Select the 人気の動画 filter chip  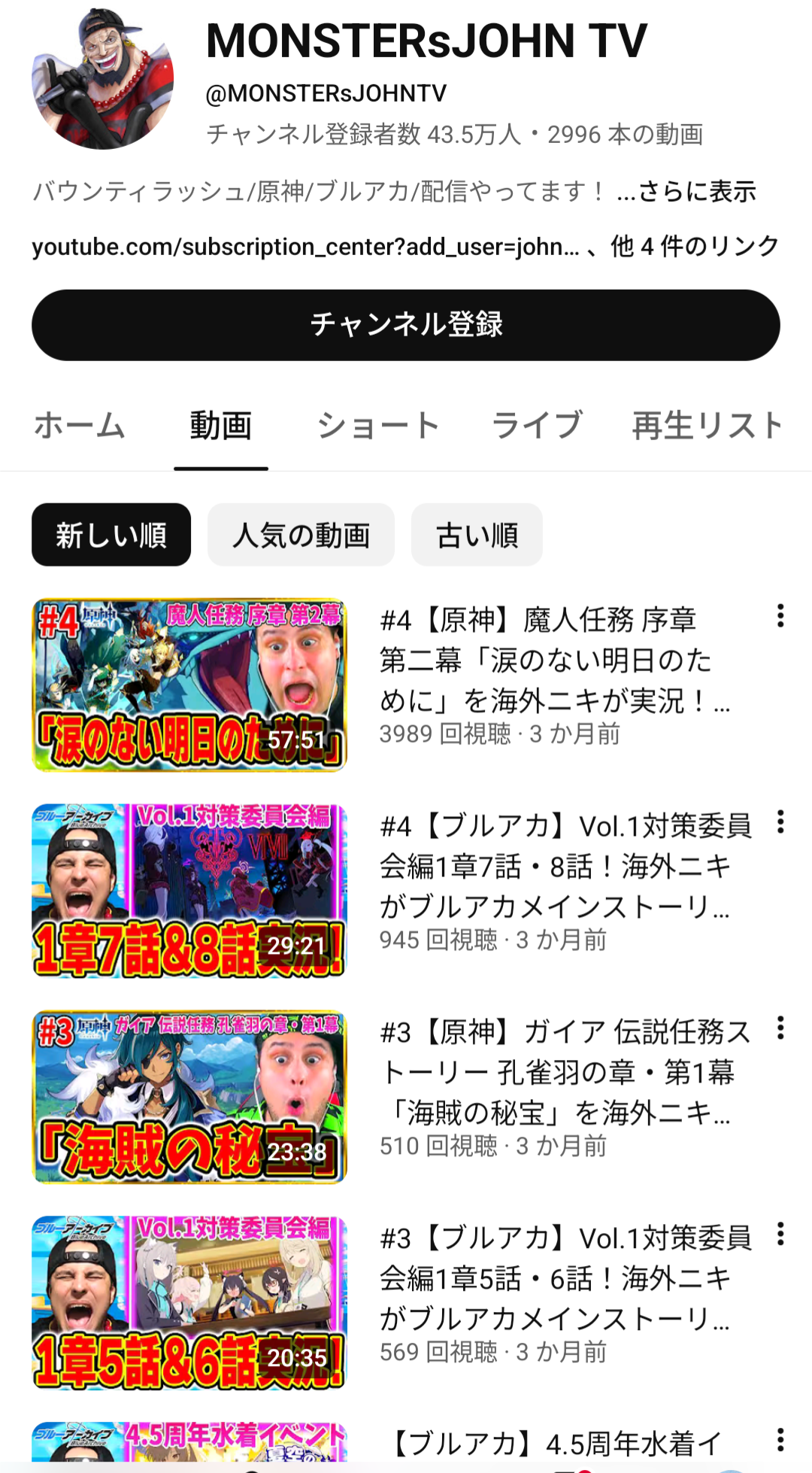click(301, 535)
